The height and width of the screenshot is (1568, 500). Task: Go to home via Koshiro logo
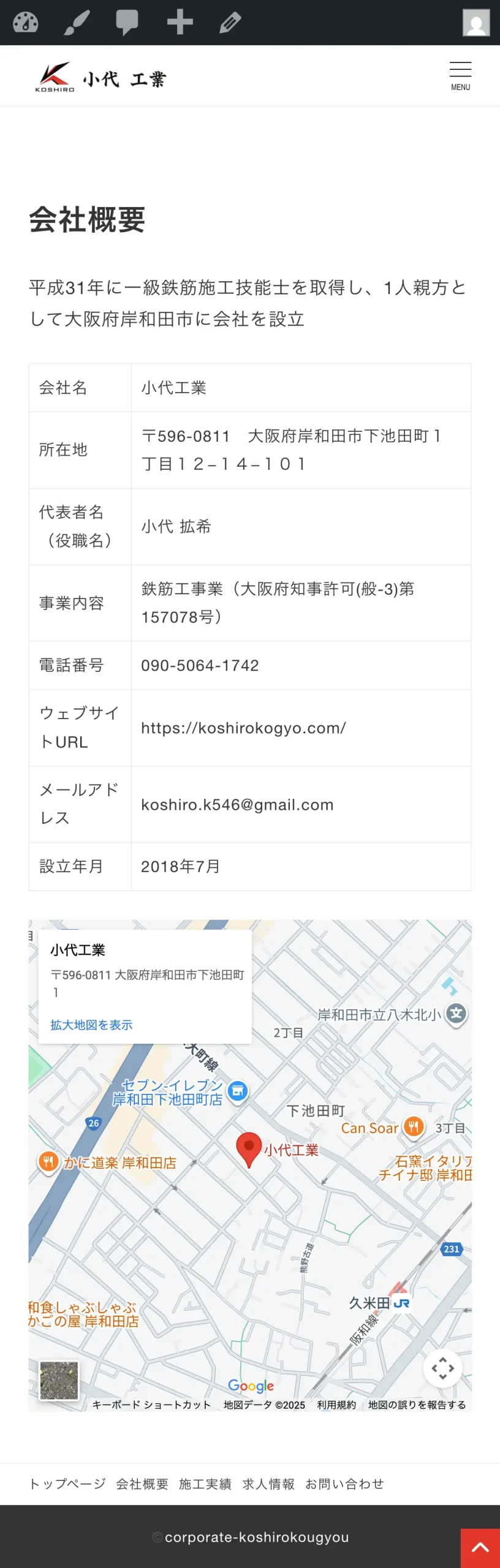tap(100, 78)
